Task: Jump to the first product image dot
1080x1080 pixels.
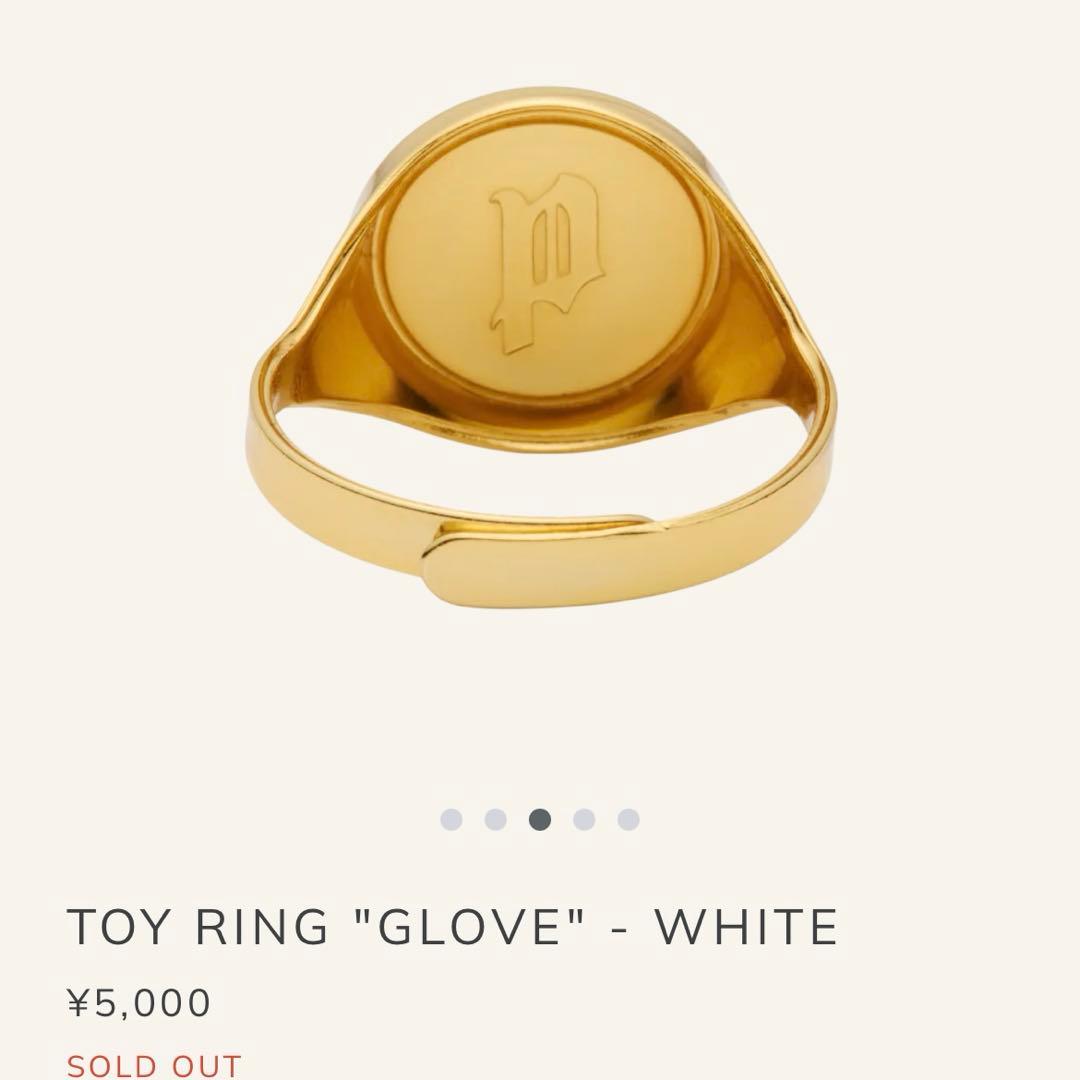Action: tap(451, 820)
